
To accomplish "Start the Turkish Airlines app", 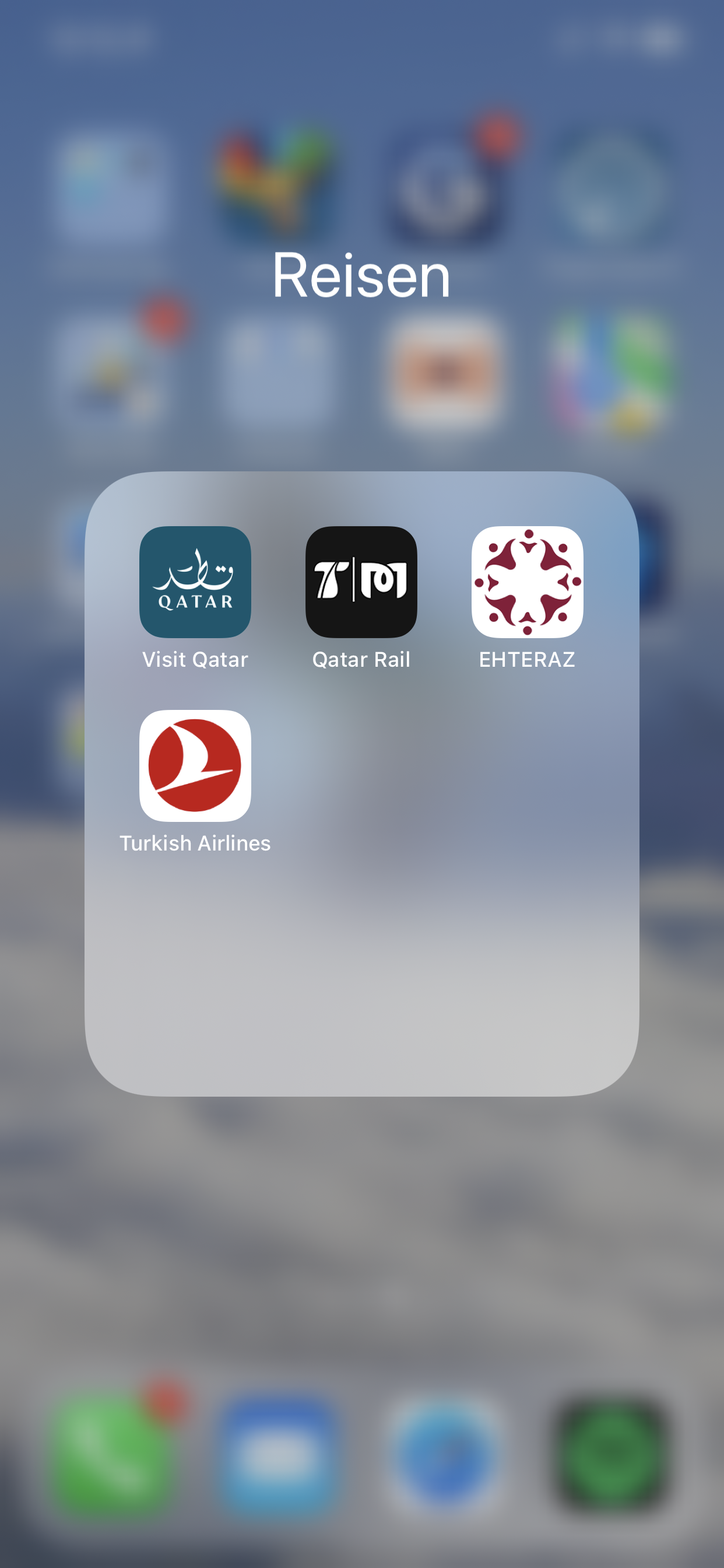I will tap(195, 765).
